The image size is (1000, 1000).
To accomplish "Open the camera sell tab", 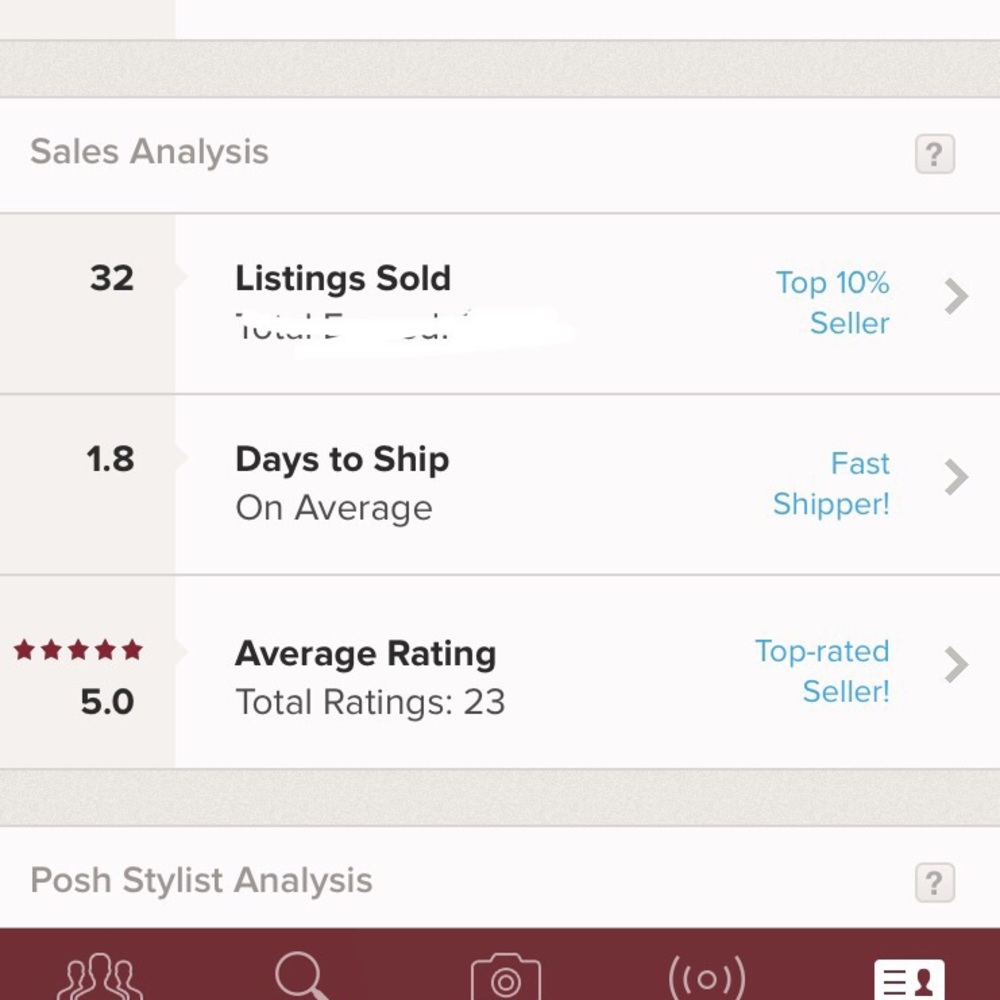I will tap(505, 976).
